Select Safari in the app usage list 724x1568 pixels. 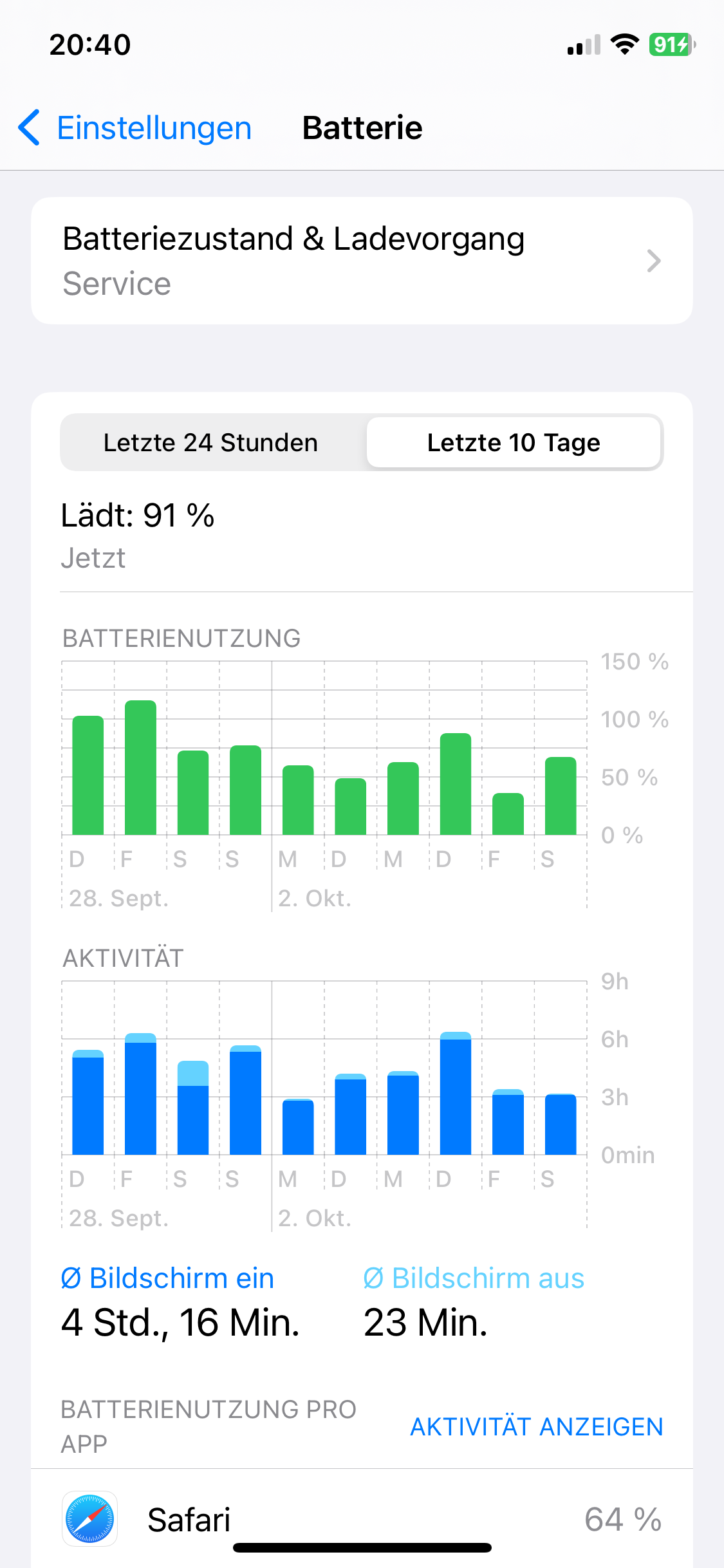coord(362,1519)
